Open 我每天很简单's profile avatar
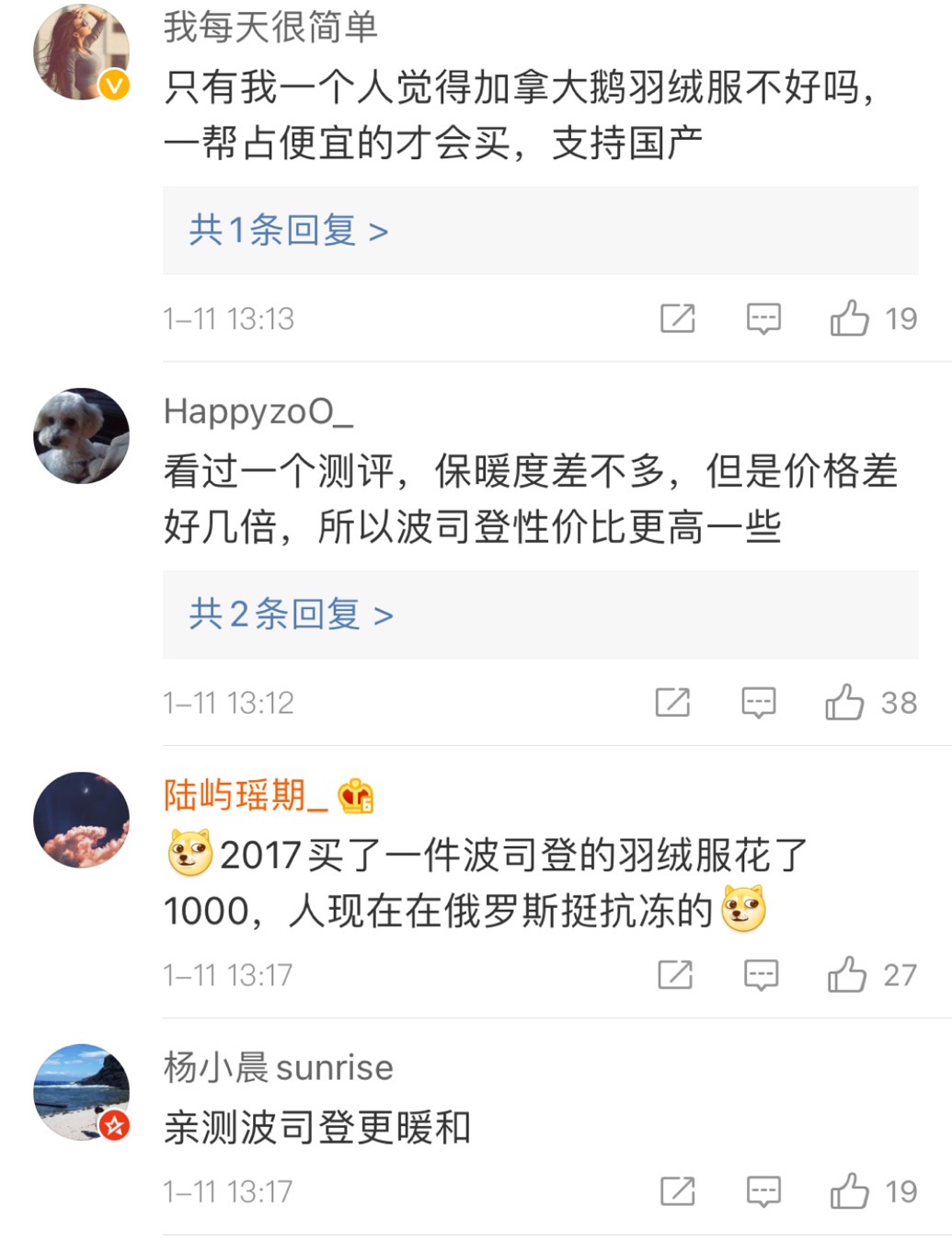The height and width of the screenshot is (1241, 952). coord(81,52)
